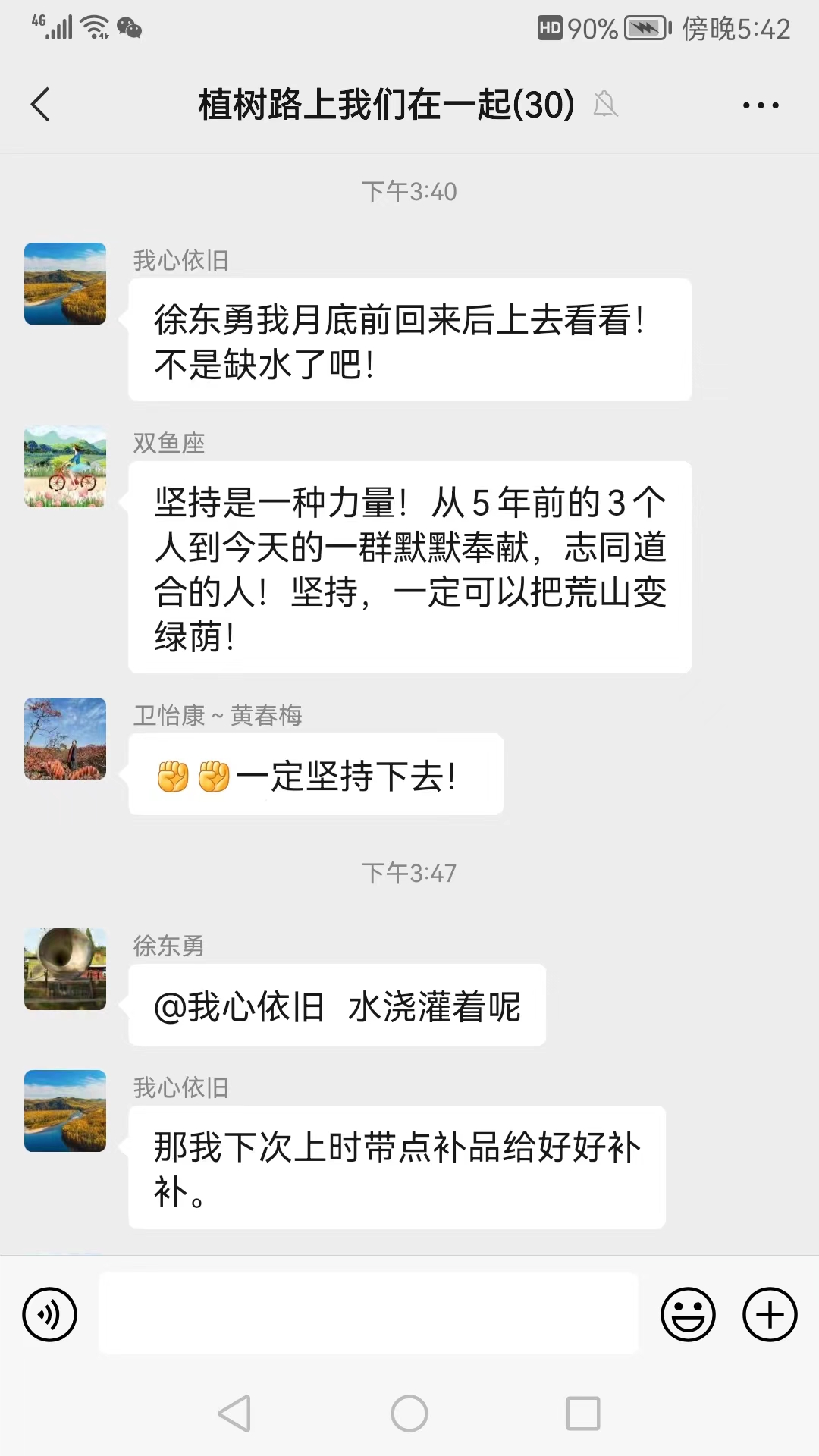Open 徐东勇's avatar profile
This screenshot has height=1456, width=819.
point(65,969)
